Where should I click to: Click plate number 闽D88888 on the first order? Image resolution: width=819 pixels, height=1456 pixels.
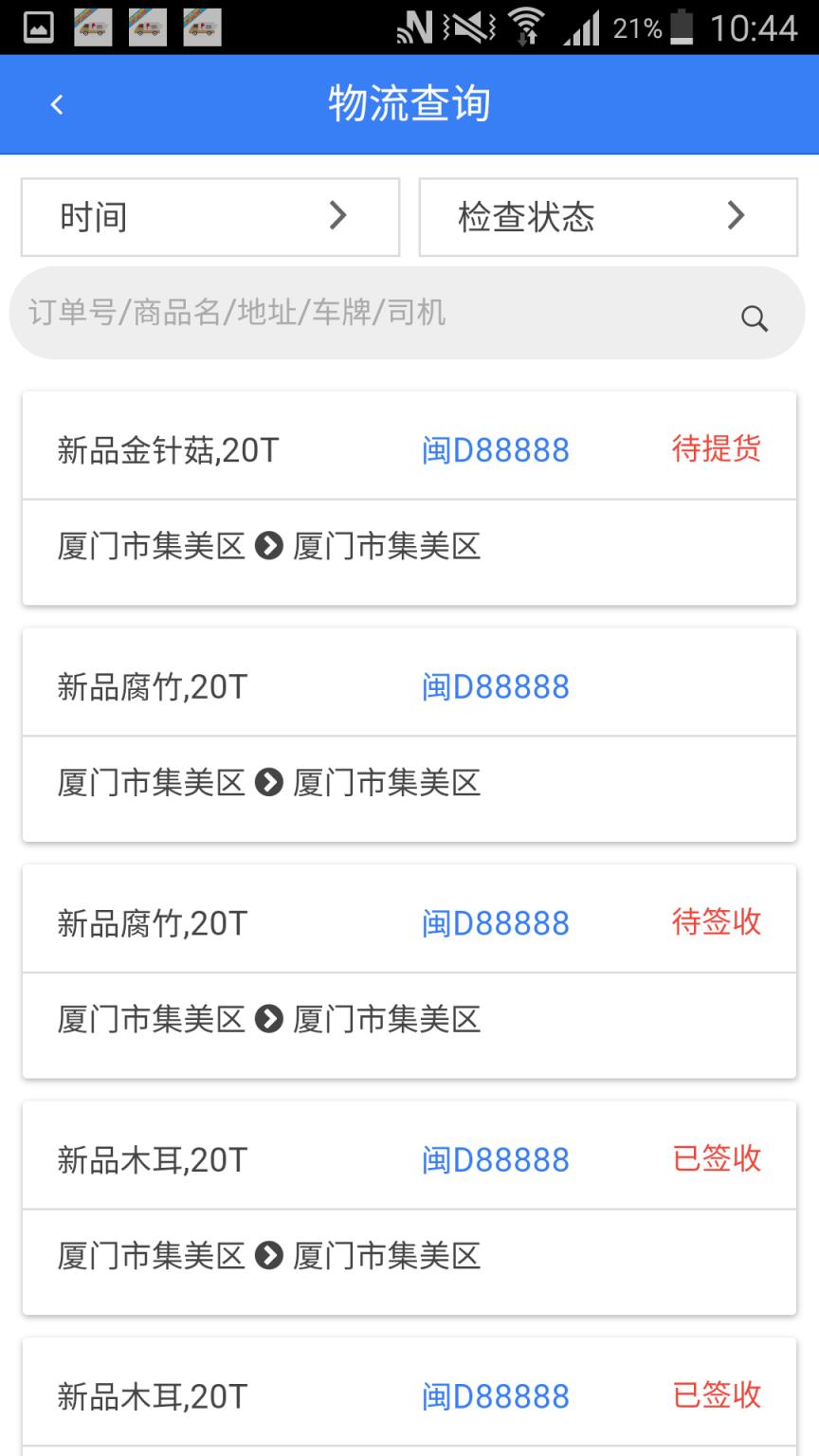pyautogui.click(x=495, y=450)
